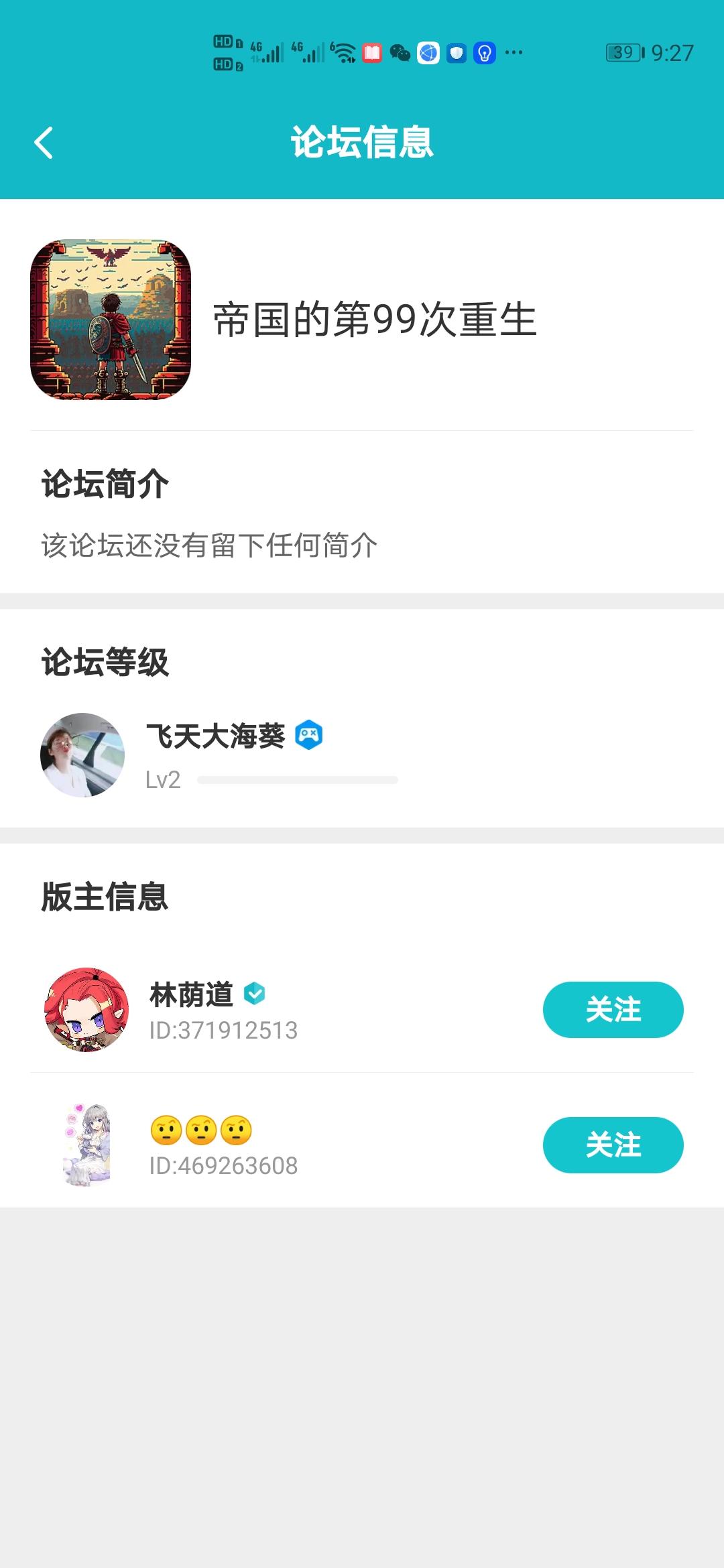Viewport: 724px width, 1568px height.
Task: Go back from the 论坛信息 page
Action: pos(44,143)
